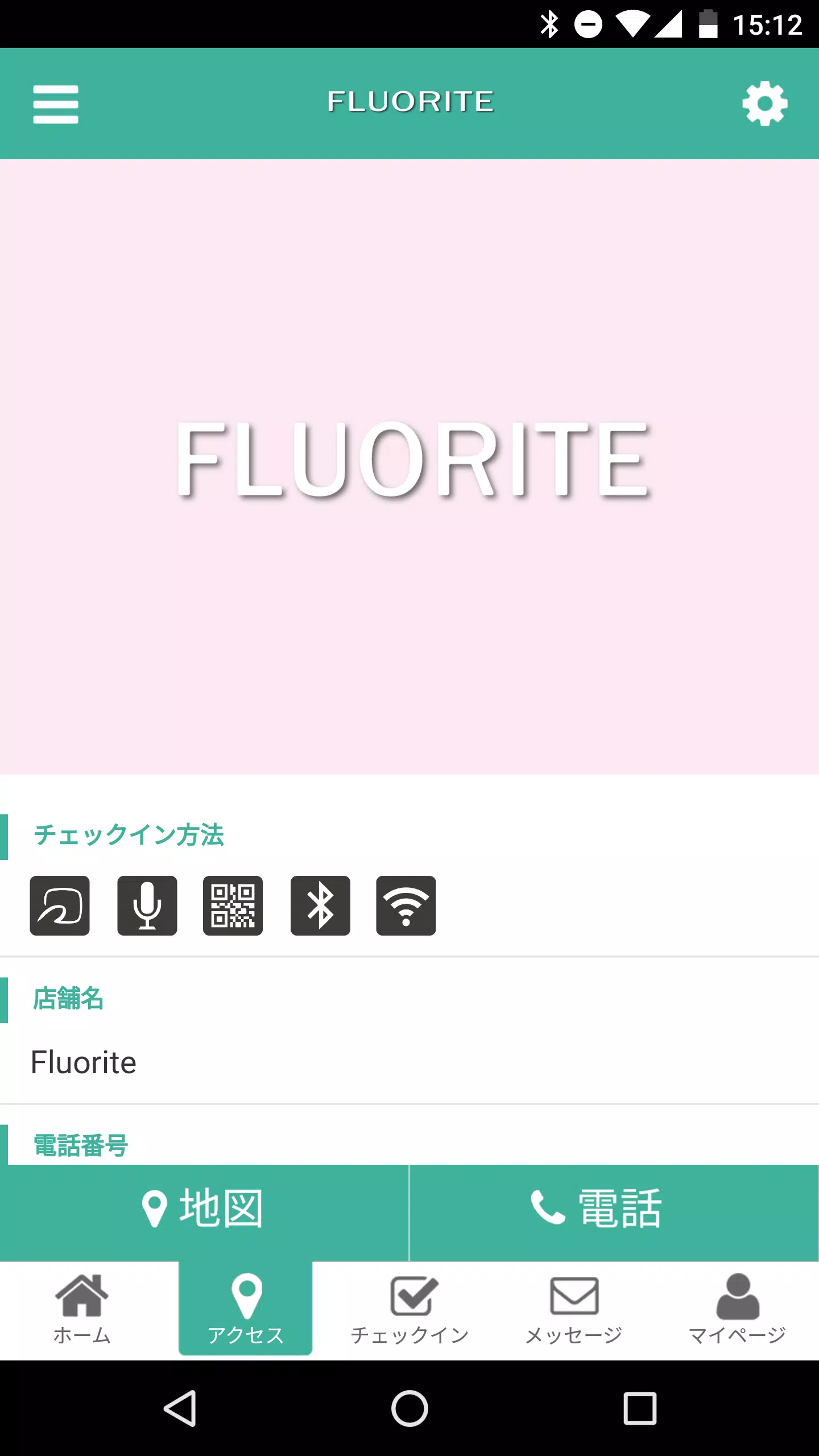Select the QR code check-in icon
819x1456 pixels.
(233, 905)
